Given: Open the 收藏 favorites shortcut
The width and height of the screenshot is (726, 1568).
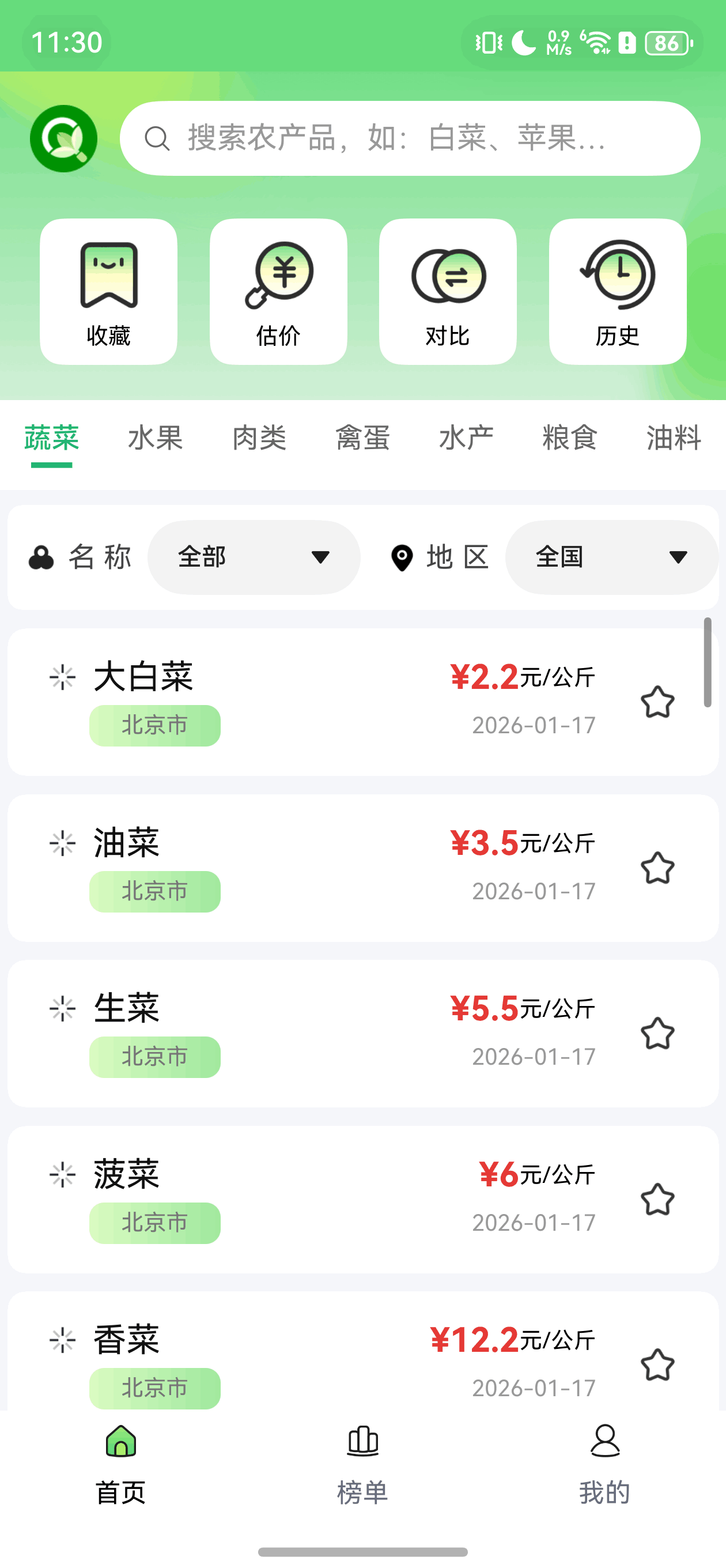Looking at the screenshot, I should click(108, 292).
